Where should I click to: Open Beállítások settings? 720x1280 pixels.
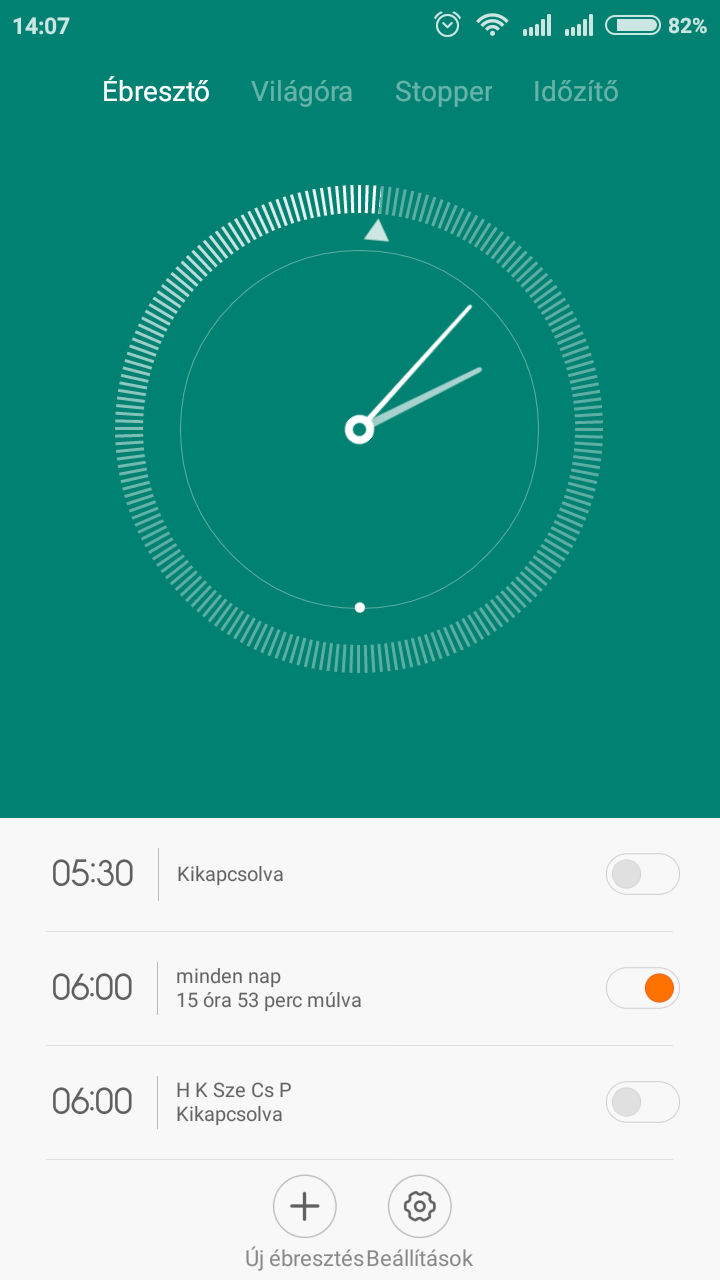420,1207
